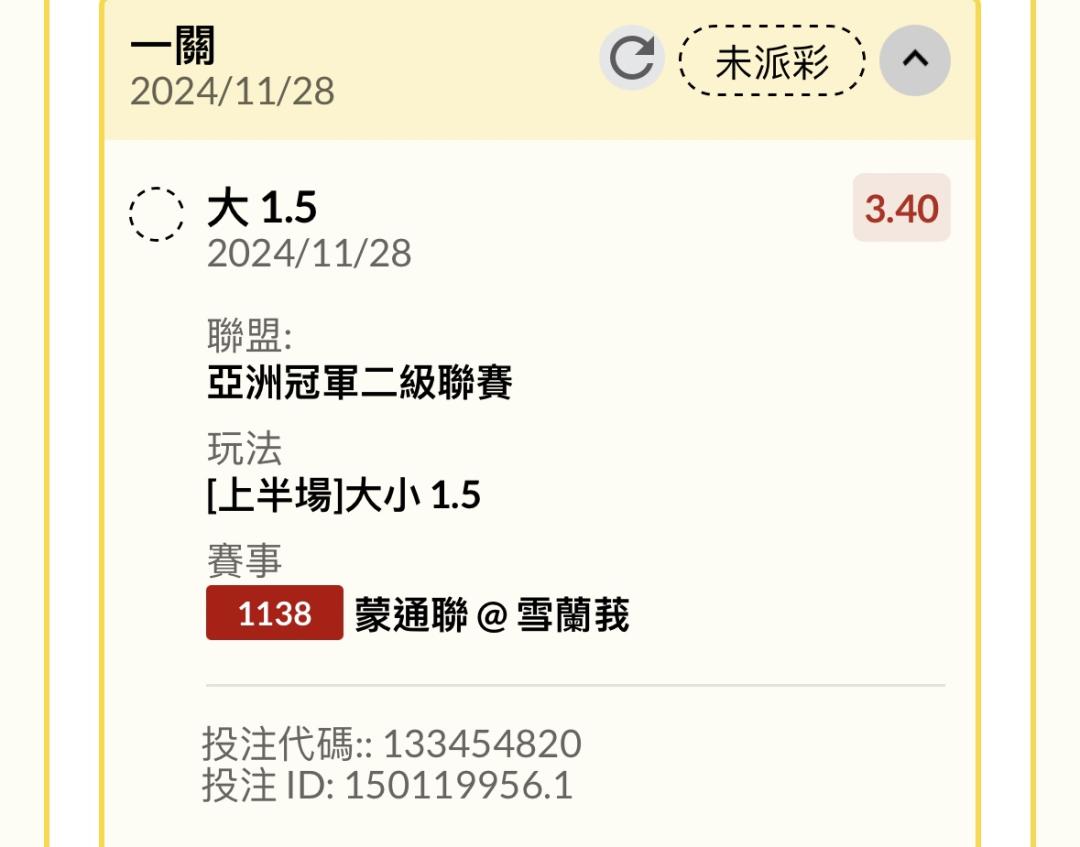Collapse the 一關 bet details
The image size is (1080, 847).
pos(915,60)
